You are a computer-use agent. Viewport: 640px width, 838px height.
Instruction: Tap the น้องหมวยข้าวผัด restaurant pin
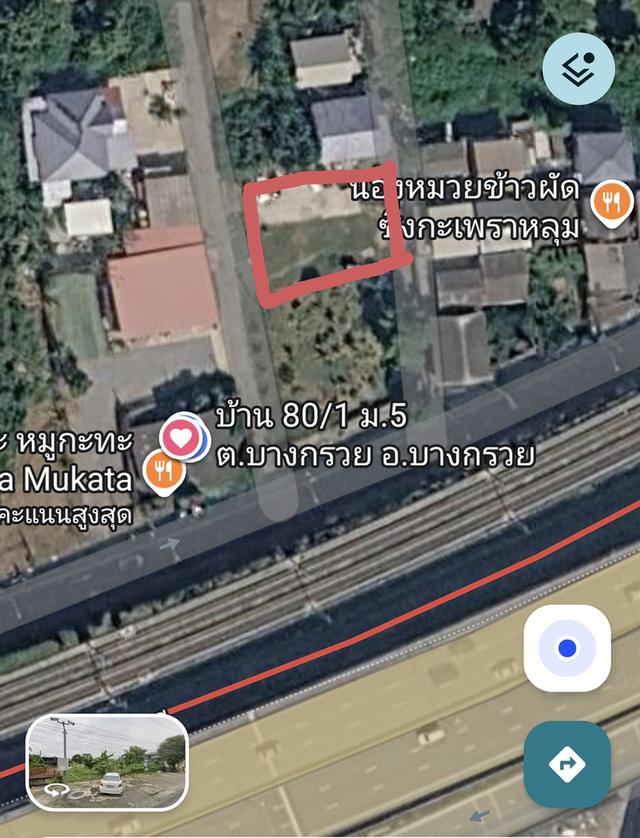click(611, 203)
